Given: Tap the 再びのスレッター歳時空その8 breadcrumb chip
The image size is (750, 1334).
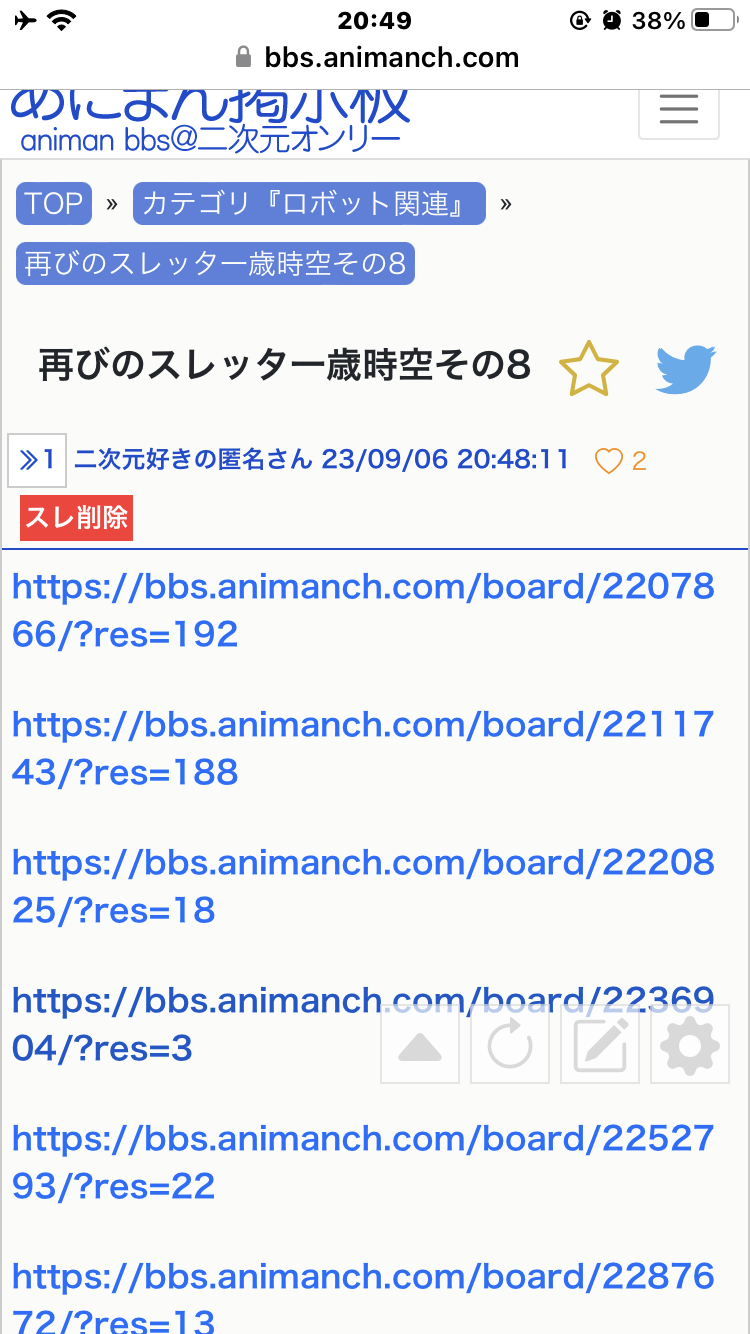Looking at the screenshot, I should click(x=215, y=264).
